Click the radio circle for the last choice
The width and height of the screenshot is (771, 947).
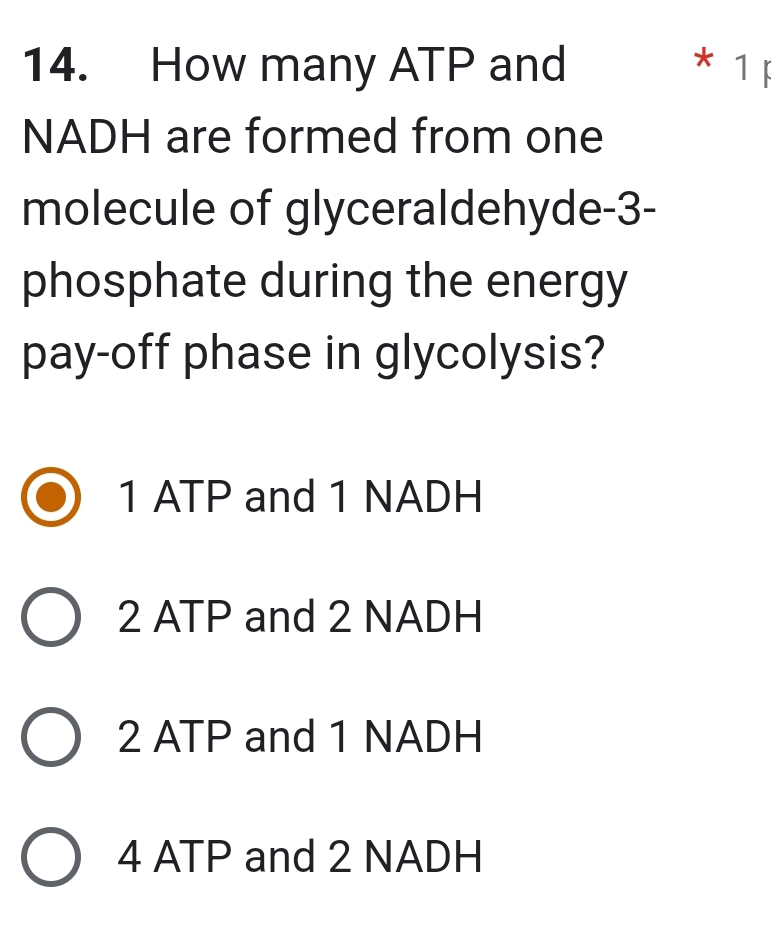click(x=51, y=857)
